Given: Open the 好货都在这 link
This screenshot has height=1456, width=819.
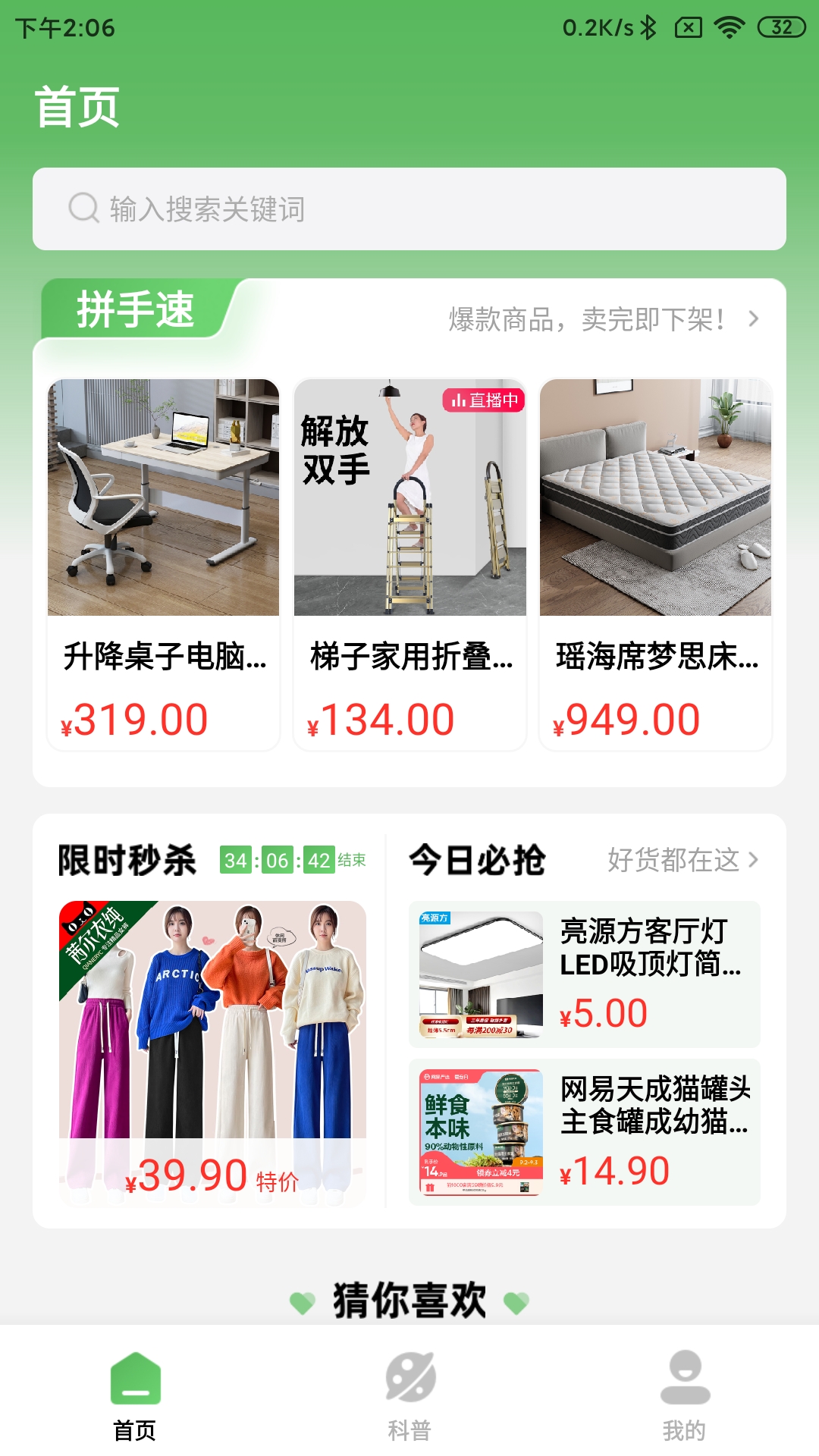Looking at the screenshot, I should (x=682, y=860).
